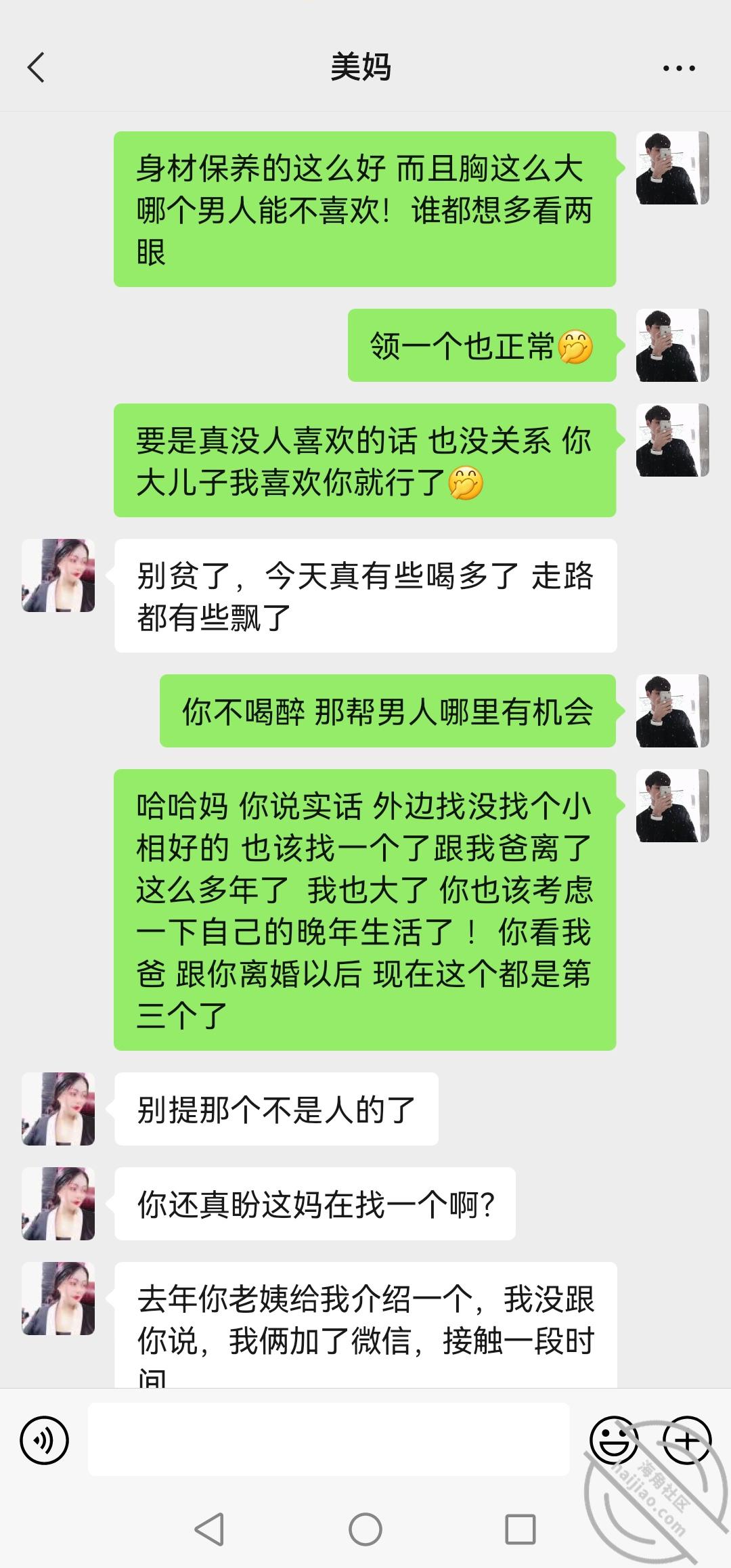Open avatar beside 别贫了 message

tap(58, 575)
